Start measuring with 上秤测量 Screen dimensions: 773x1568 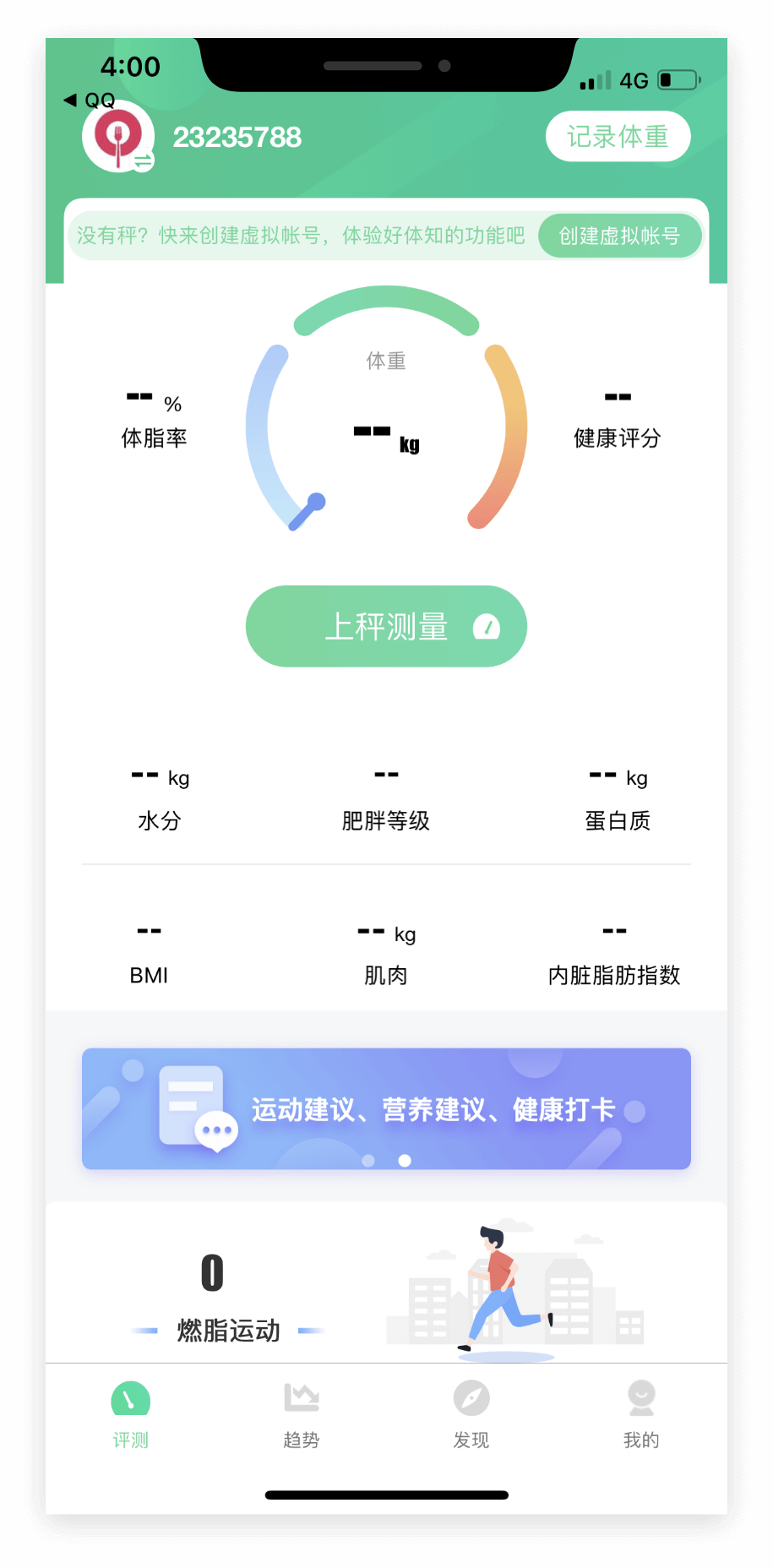point(386,626)
